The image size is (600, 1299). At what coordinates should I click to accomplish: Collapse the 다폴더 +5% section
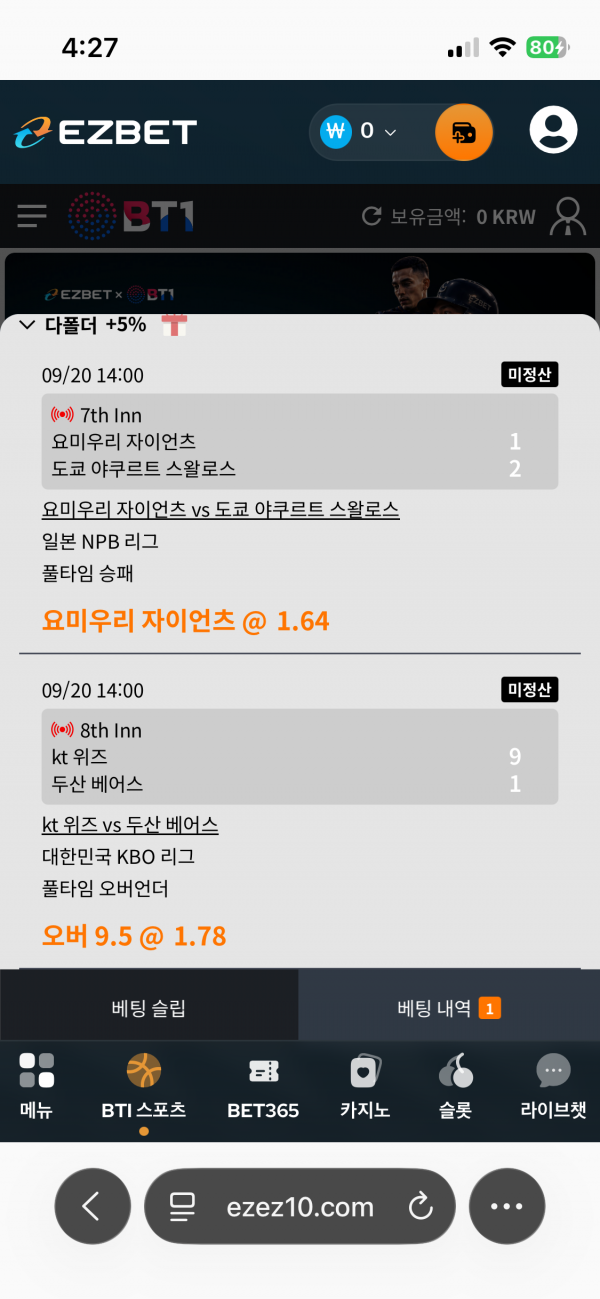click(27, 325)
